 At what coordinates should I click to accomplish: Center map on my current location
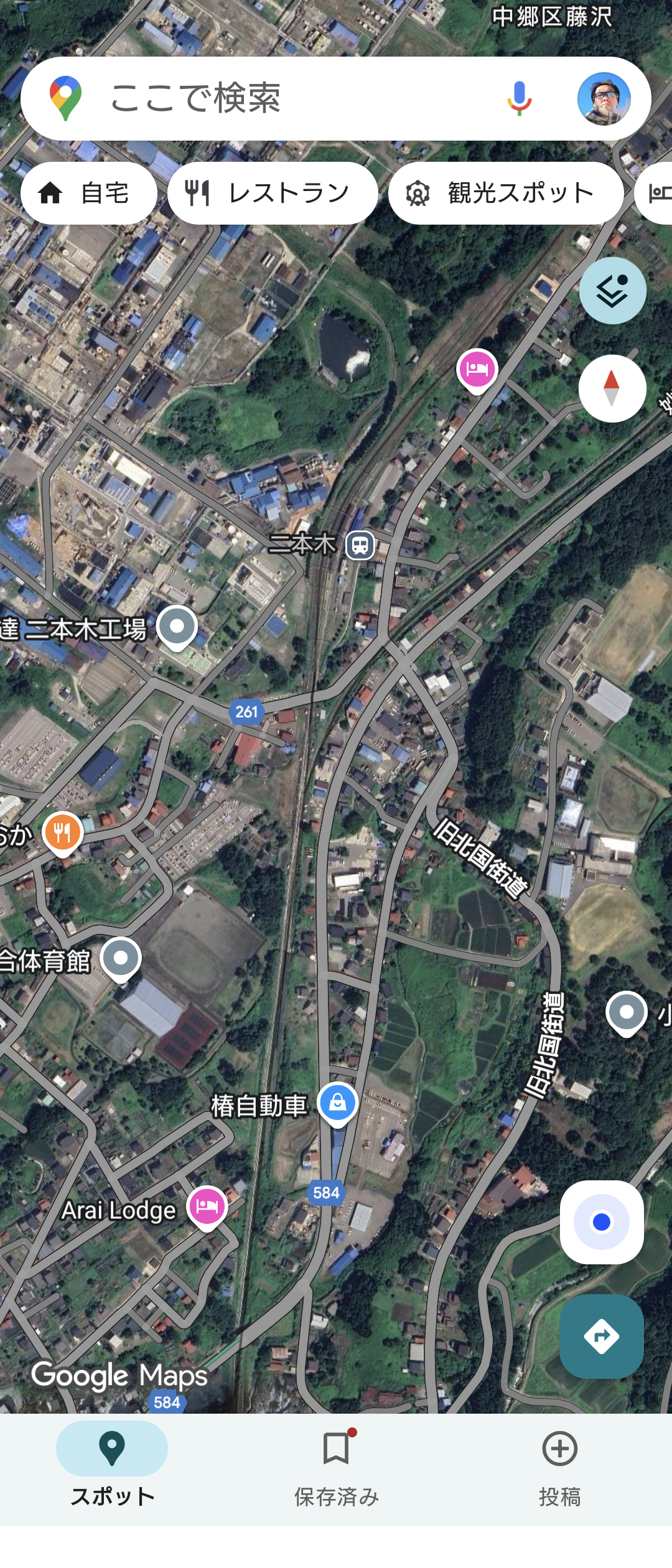pyautogui.click(x=601, y=1222)
